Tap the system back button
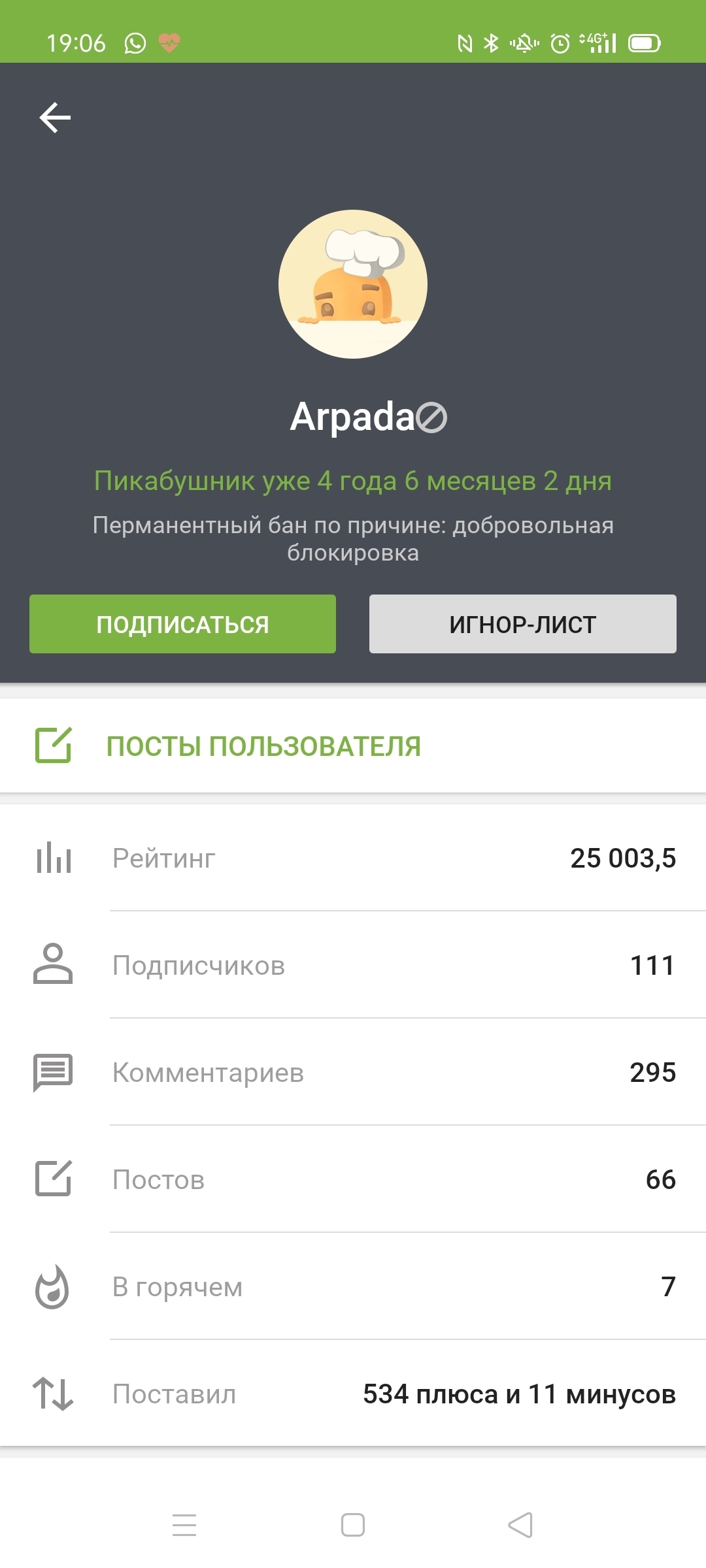 tap(520, 1525)
